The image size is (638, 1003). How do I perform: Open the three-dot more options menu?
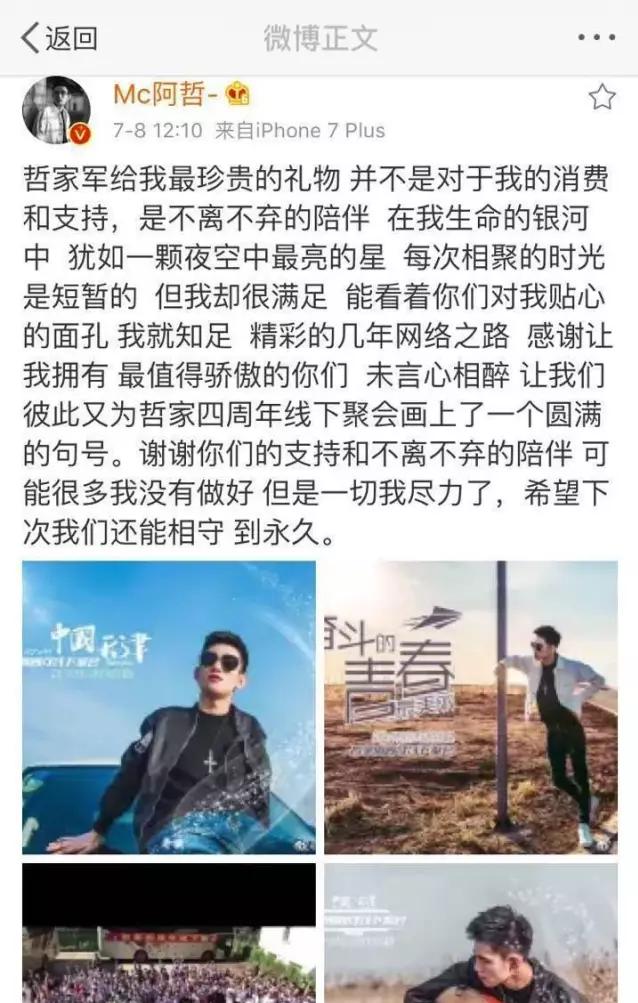click(597, 38)
